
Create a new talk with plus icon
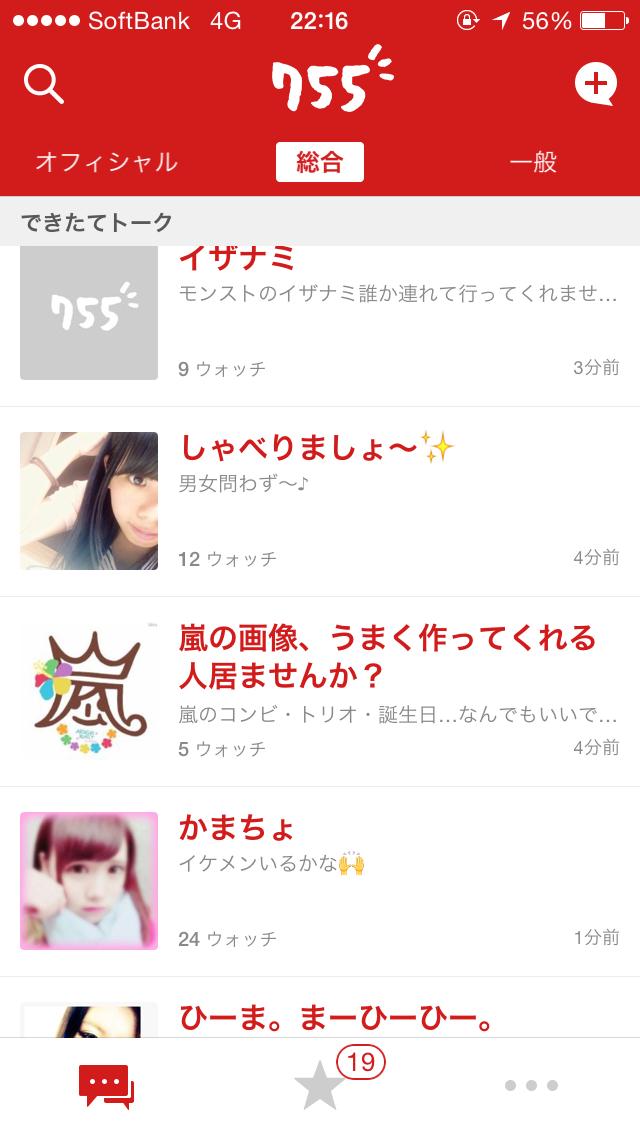pyautogui.click(x=595, y=84)
